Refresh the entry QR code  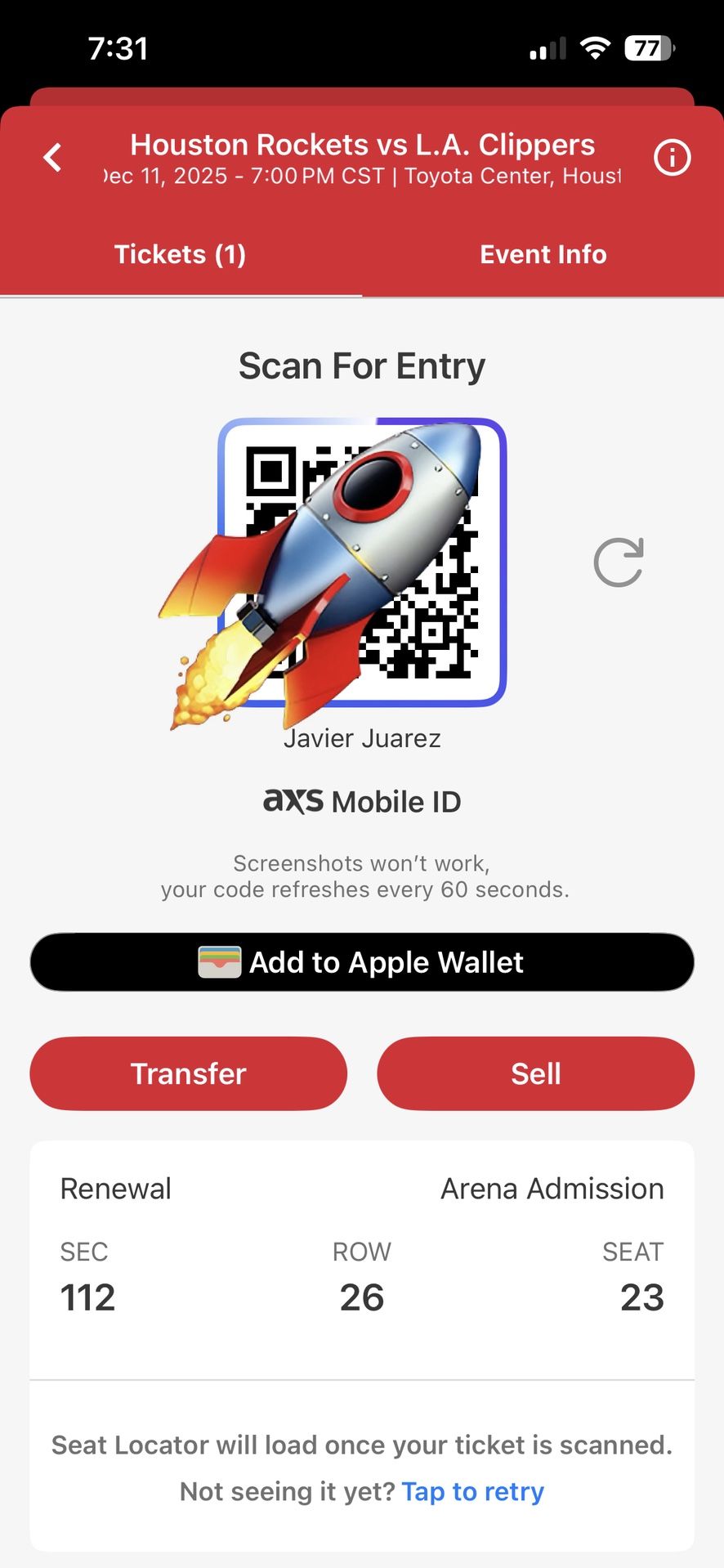[x=619, y=562]
